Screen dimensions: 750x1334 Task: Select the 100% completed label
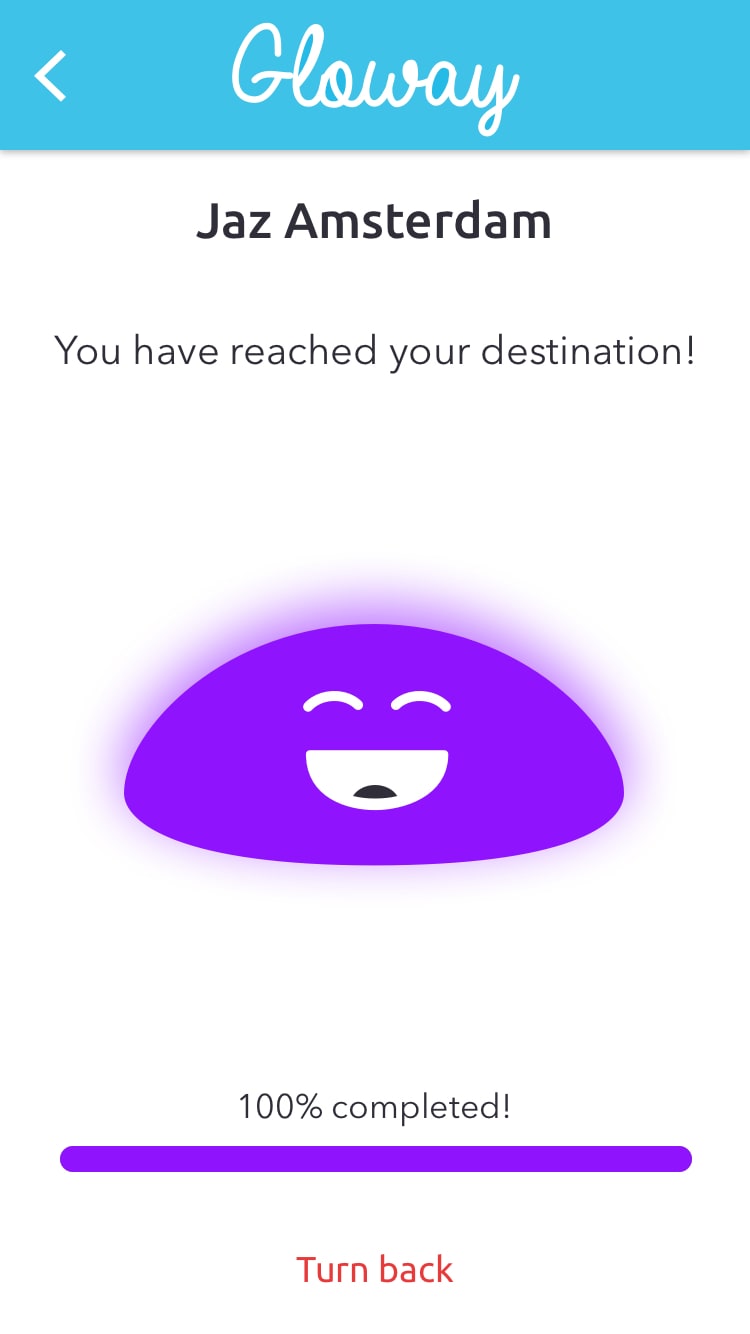pyautogui.click(x=374, y=1107)
